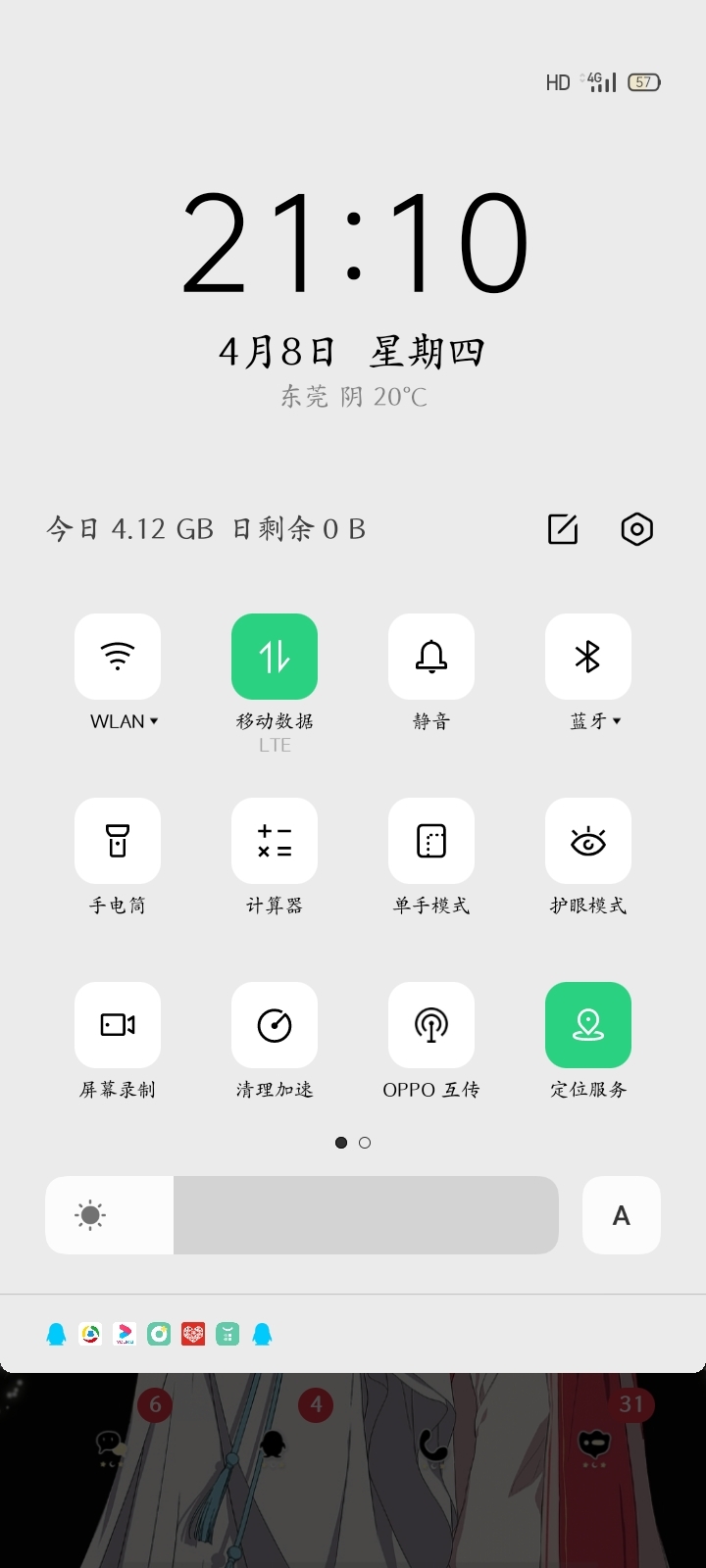Expand the 蓝牙 dropdown arrow
The image size is (706, 1568).
(x=617, y=721)
